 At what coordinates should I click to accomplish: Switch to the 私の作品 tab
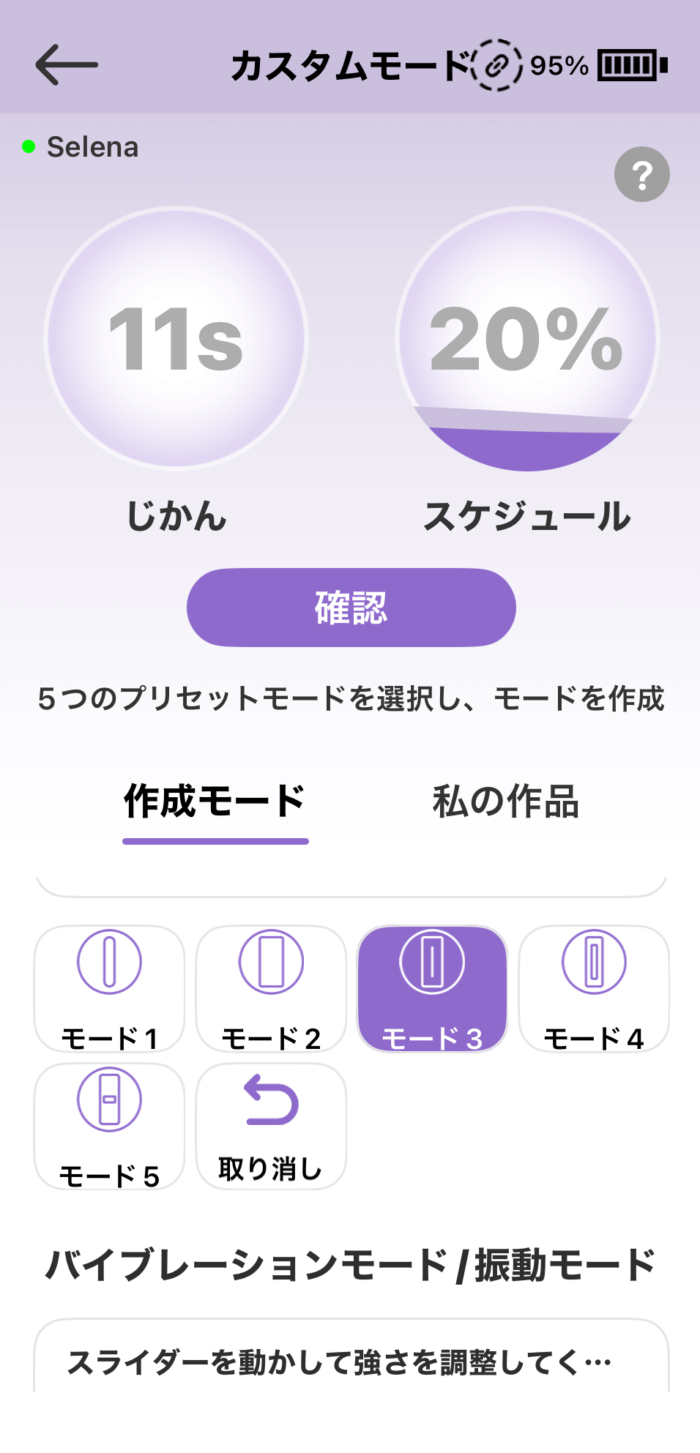coord(505,801)
